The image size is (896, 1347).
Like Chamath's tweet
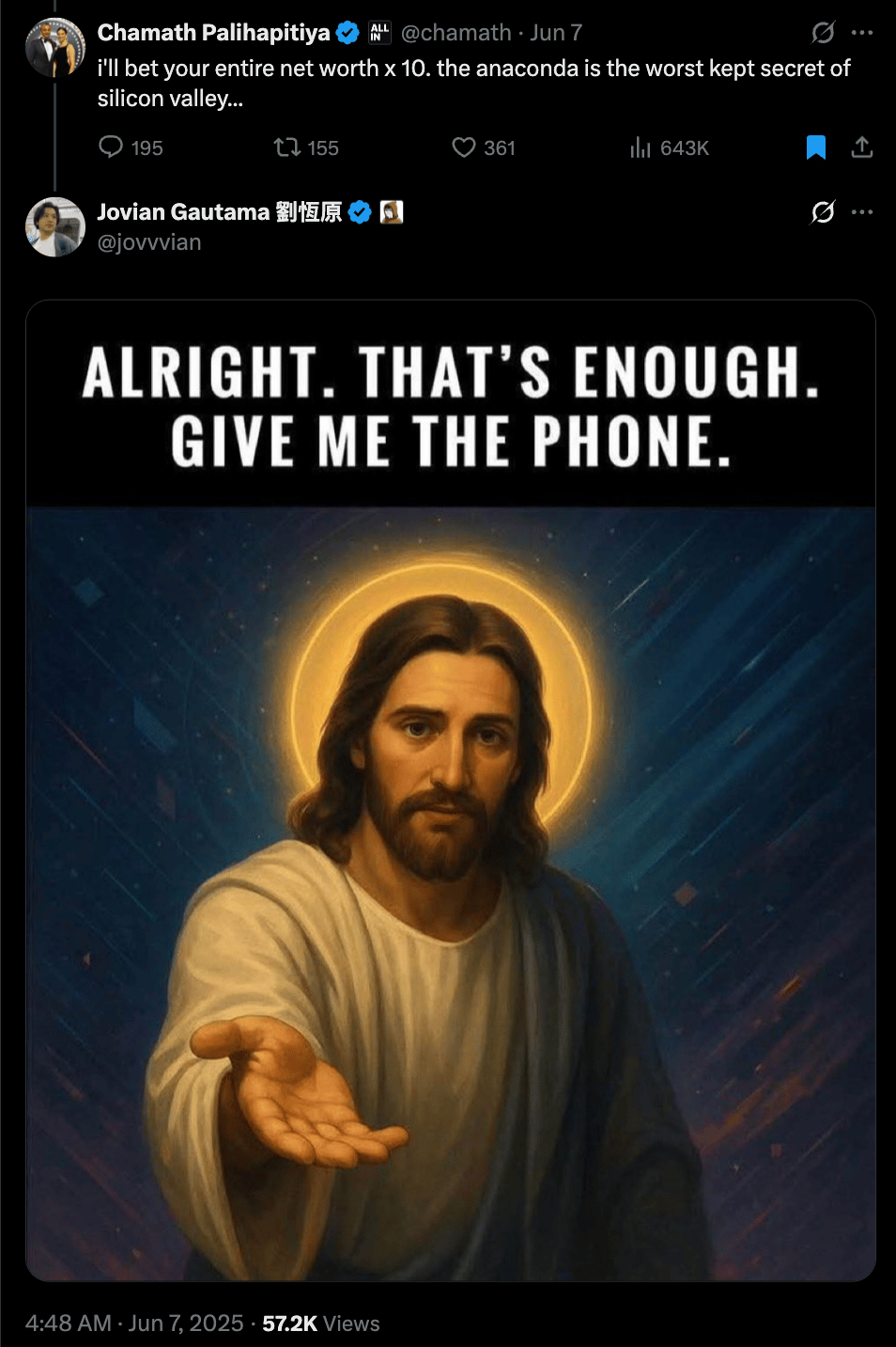pos(464,147)
